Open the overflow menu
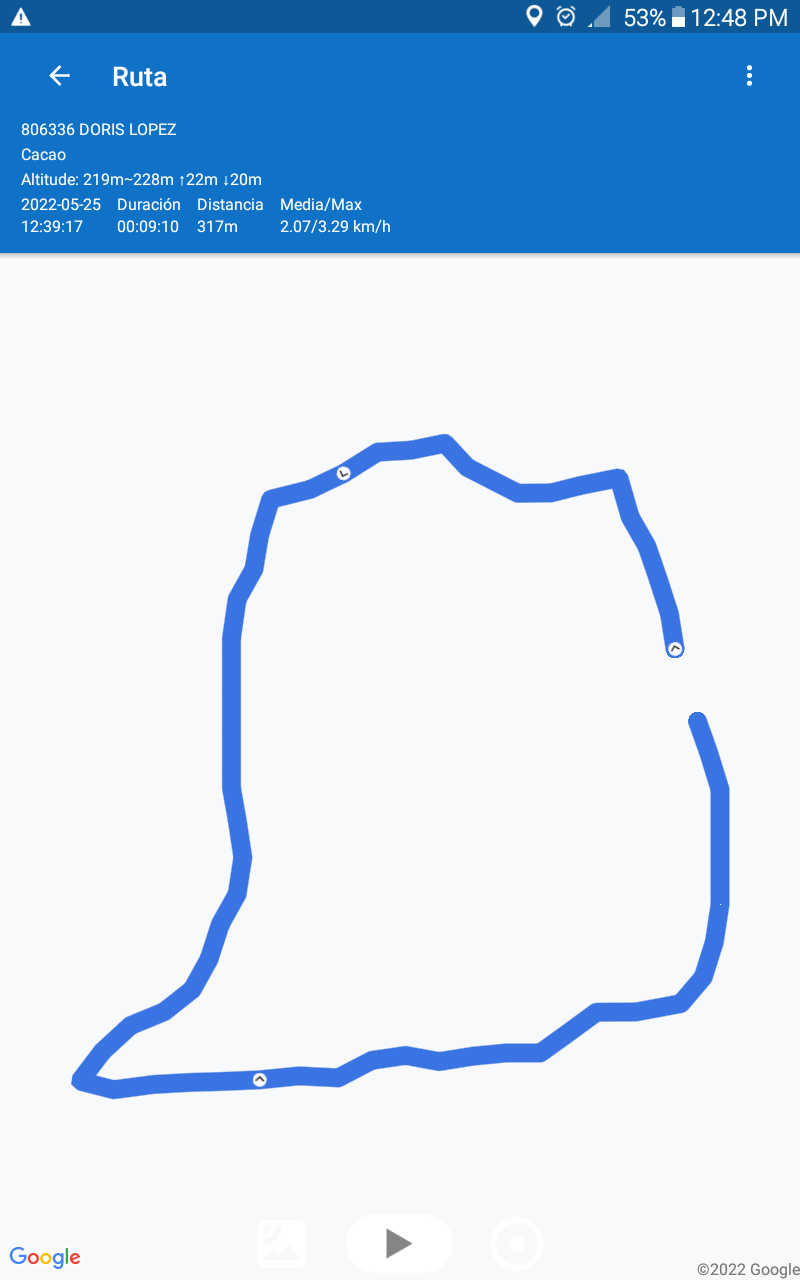Image resolution: width=800 pixels, height=1280 pixels. [749, 76]
